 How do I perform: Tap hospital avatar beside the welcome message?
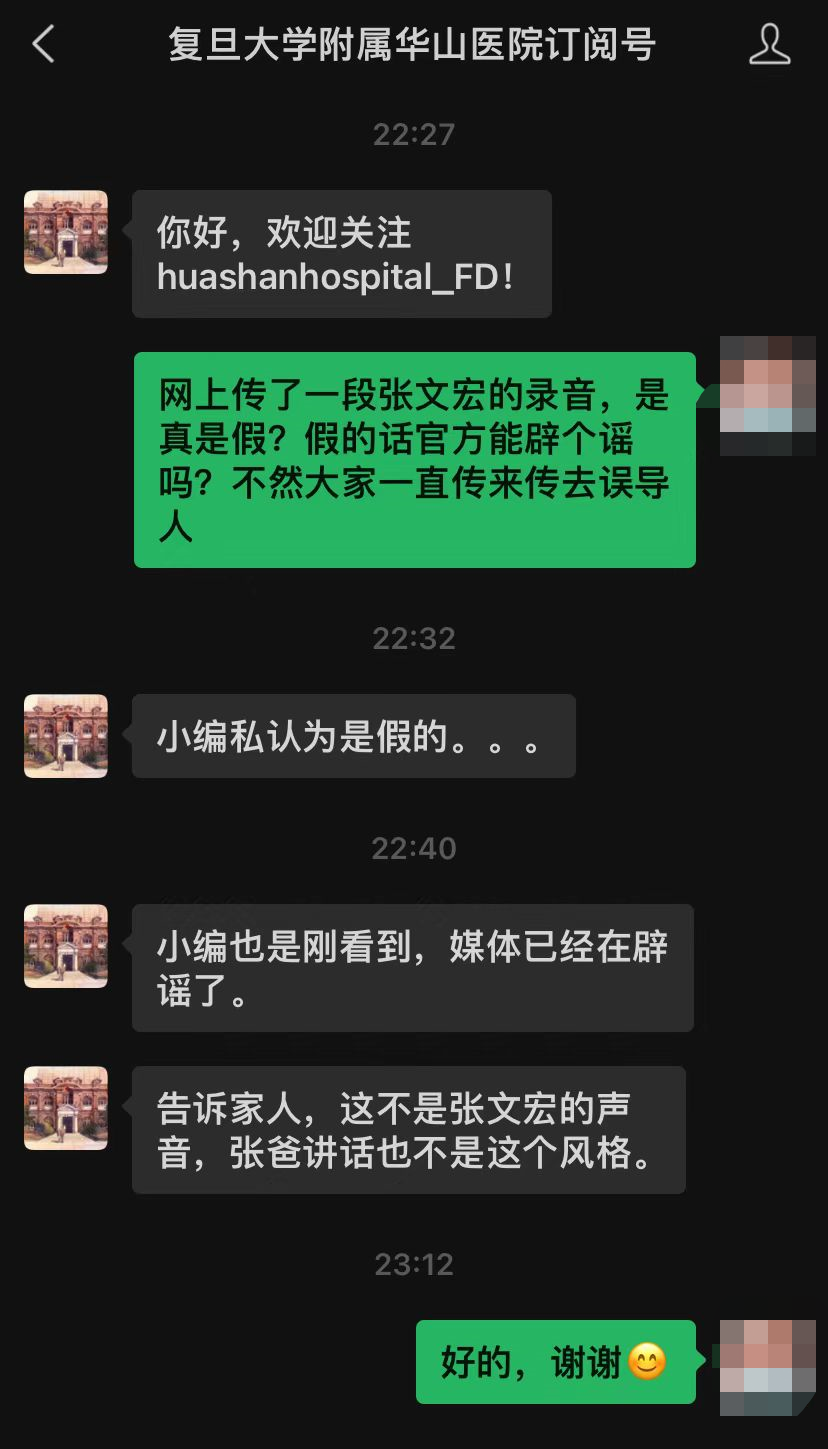pyautogui.click(x=66, y=232)
